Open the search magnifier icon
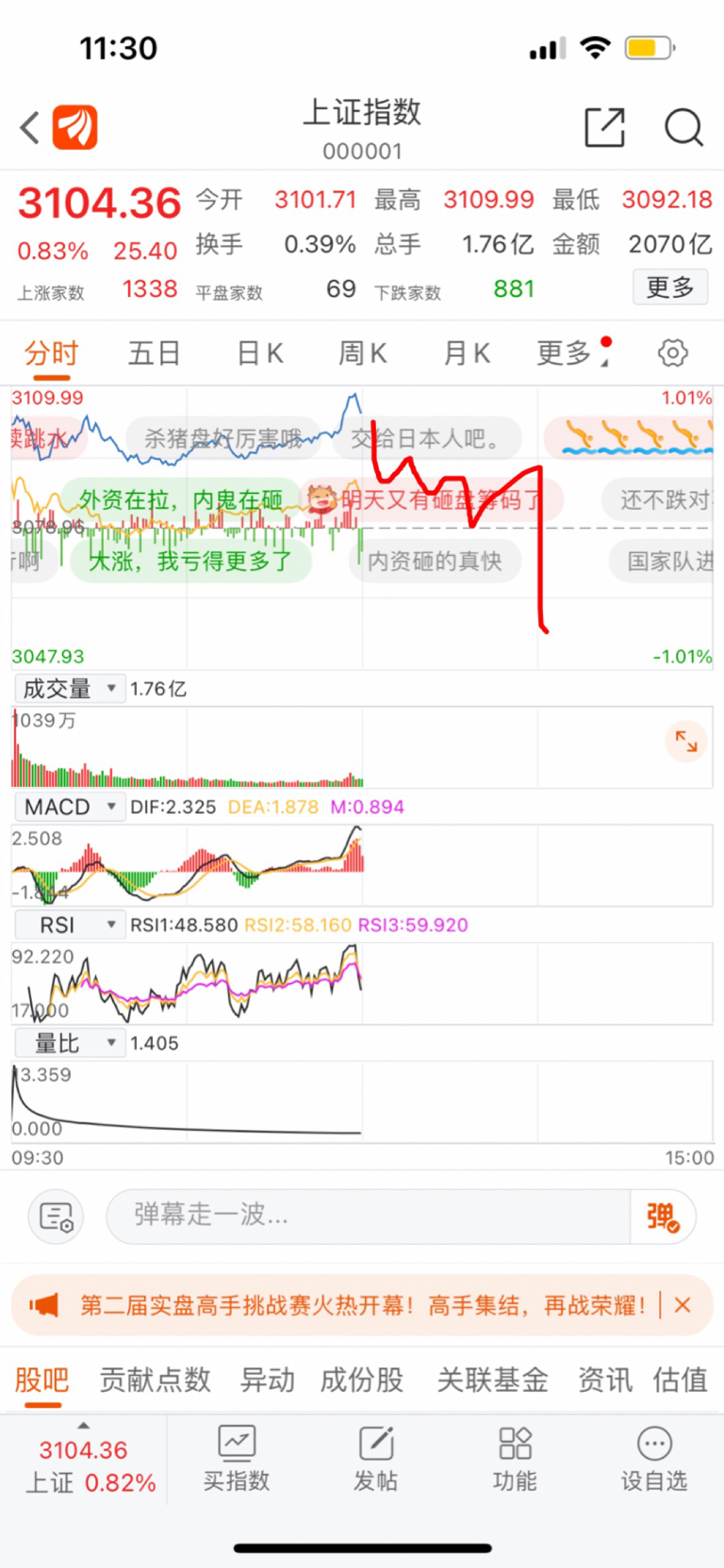The image size is (724, 1568). [683, 127]
